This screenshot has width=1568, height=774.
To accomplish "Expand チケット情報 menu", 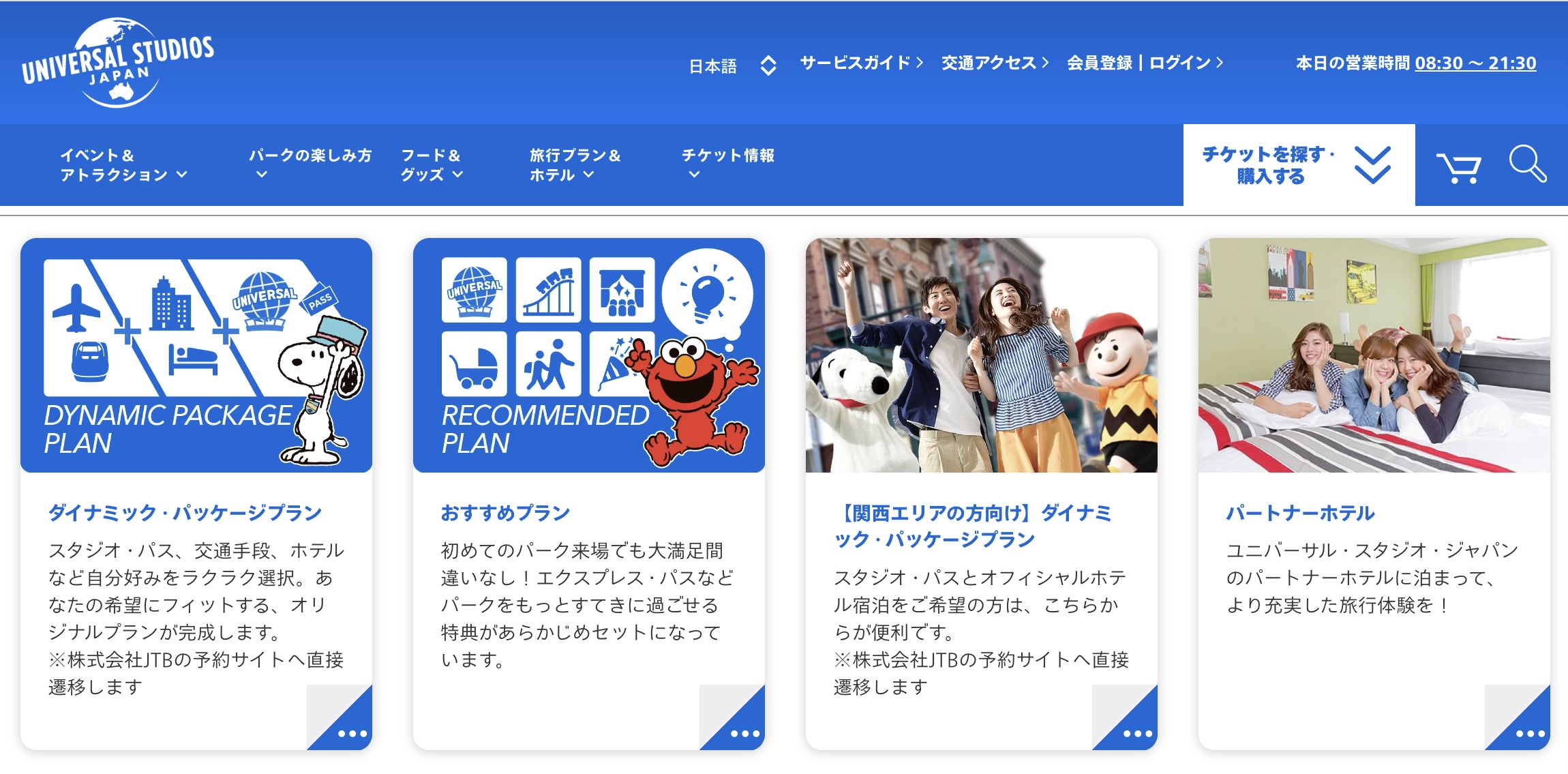I will (x=727, y=164).
